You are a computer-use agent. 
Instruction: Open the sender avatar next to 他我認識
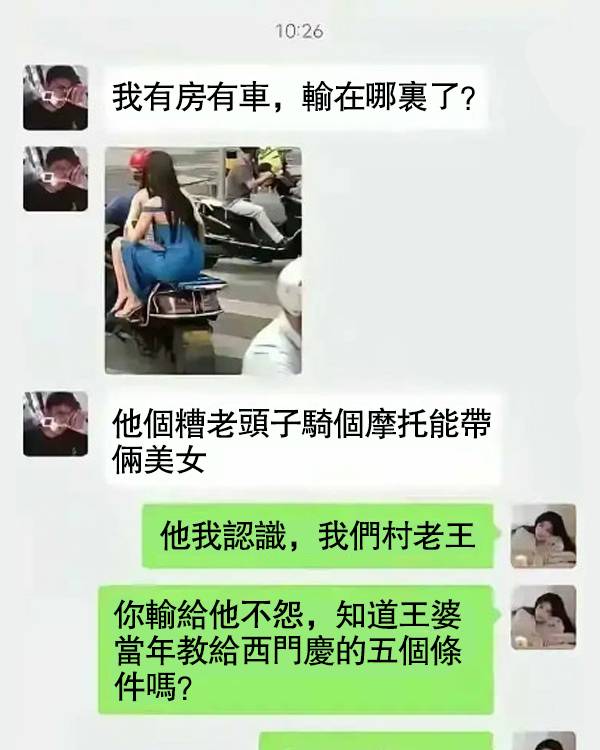click(543, 535)
